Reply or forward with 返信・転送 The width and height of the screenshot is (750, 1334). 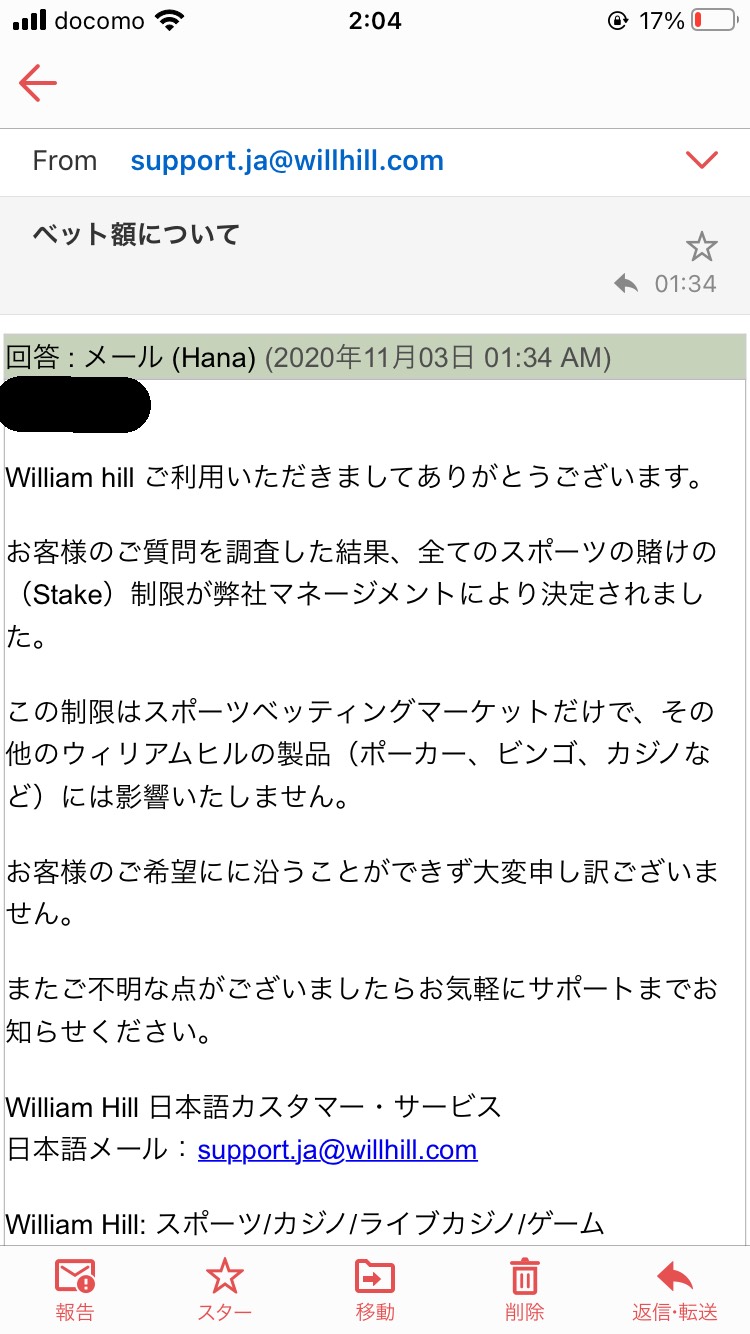coord(675,1289)
